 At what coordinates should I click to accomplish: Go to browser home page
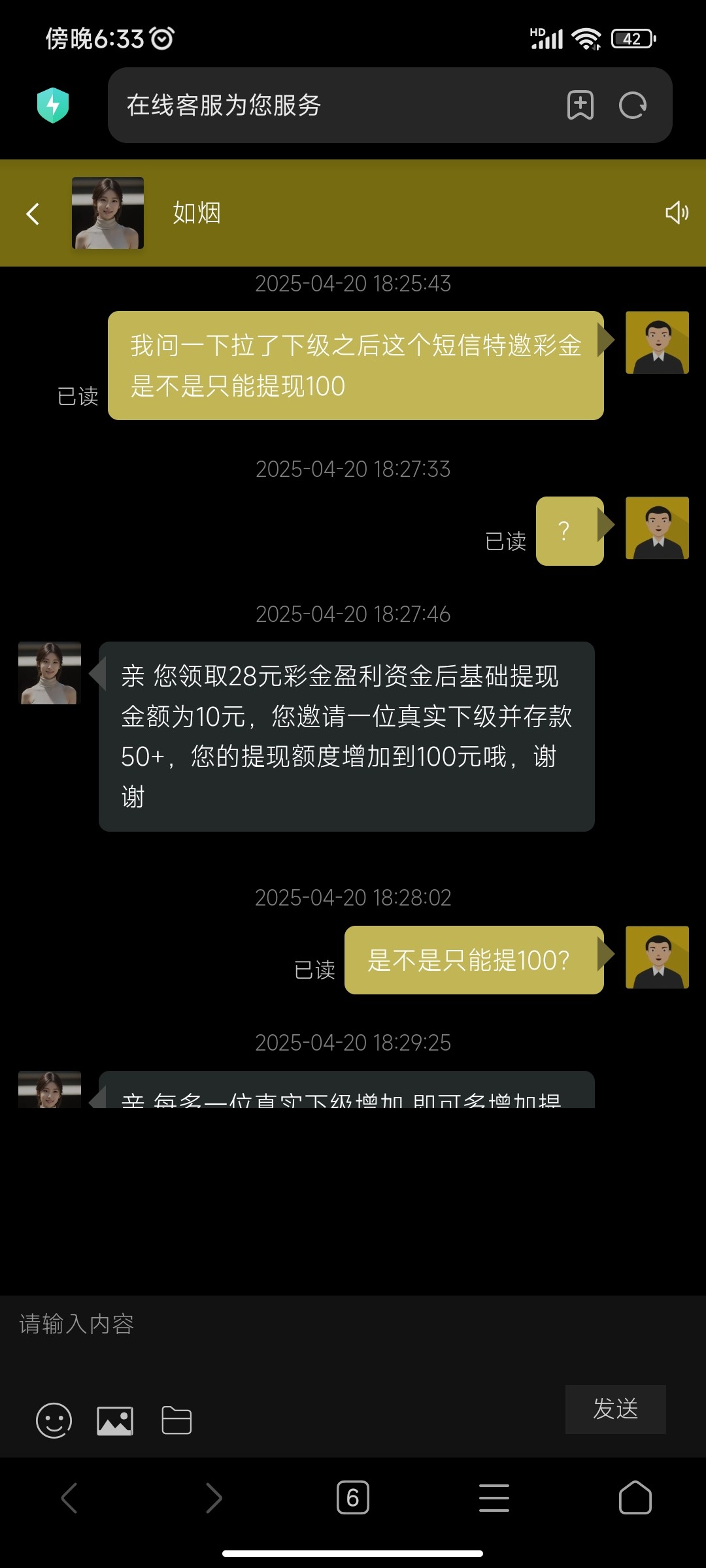(x=635, y=1497)
